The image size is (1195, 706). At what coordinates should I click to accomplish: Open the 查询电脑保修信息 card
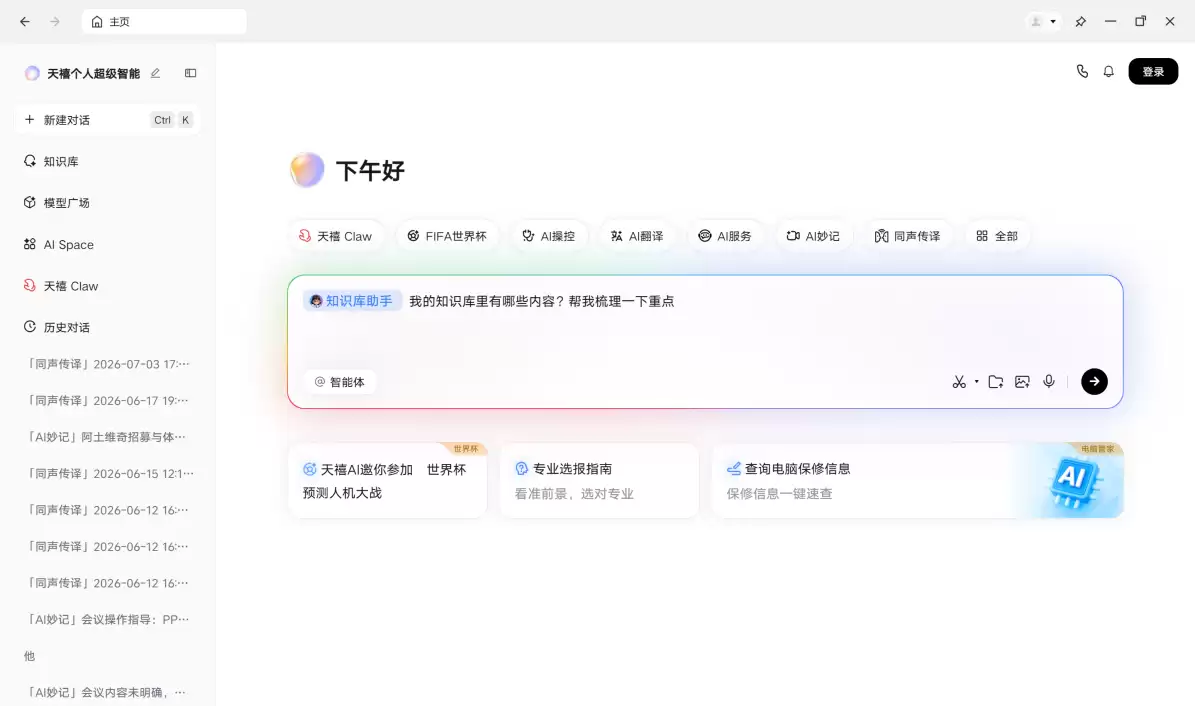[x=918, y=480]
